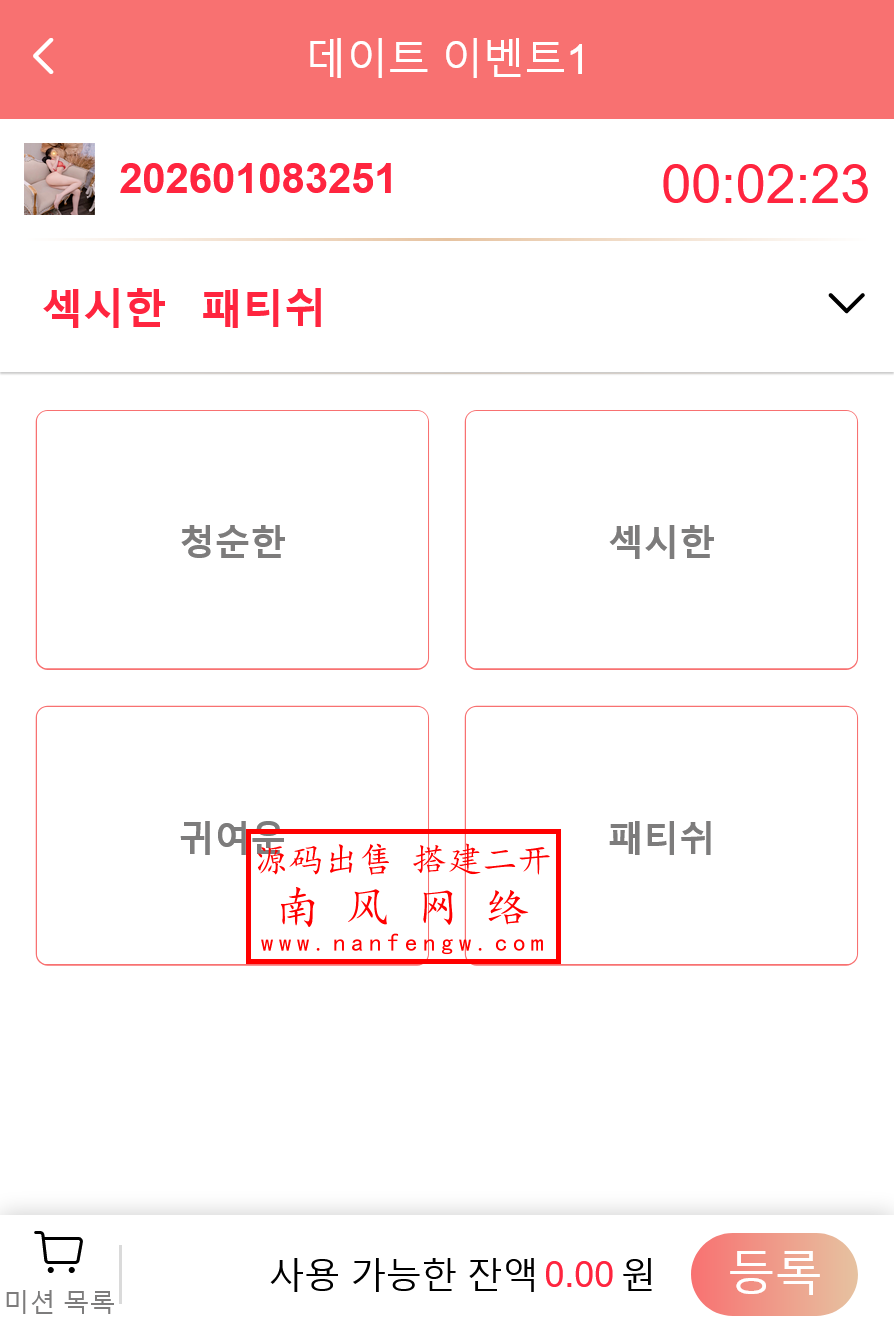Click the profile photo thumbnail
This screenshot has width=894, height=1334.
click(x=58, y=180)
